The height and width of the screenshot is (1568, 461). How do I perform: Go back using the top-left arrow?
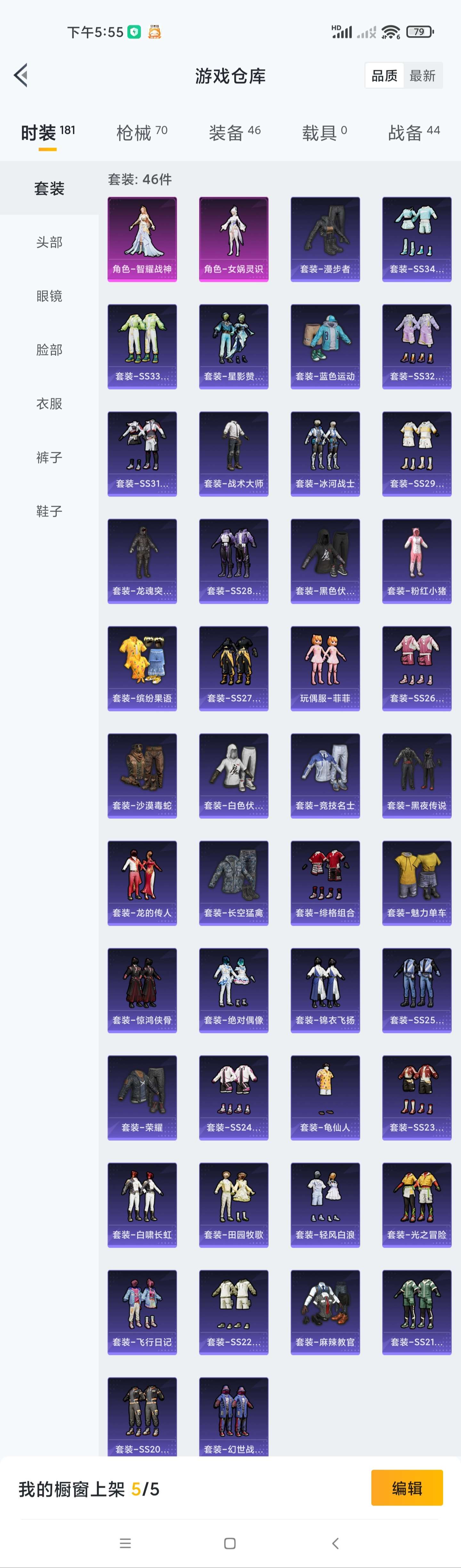click(21, 76)
